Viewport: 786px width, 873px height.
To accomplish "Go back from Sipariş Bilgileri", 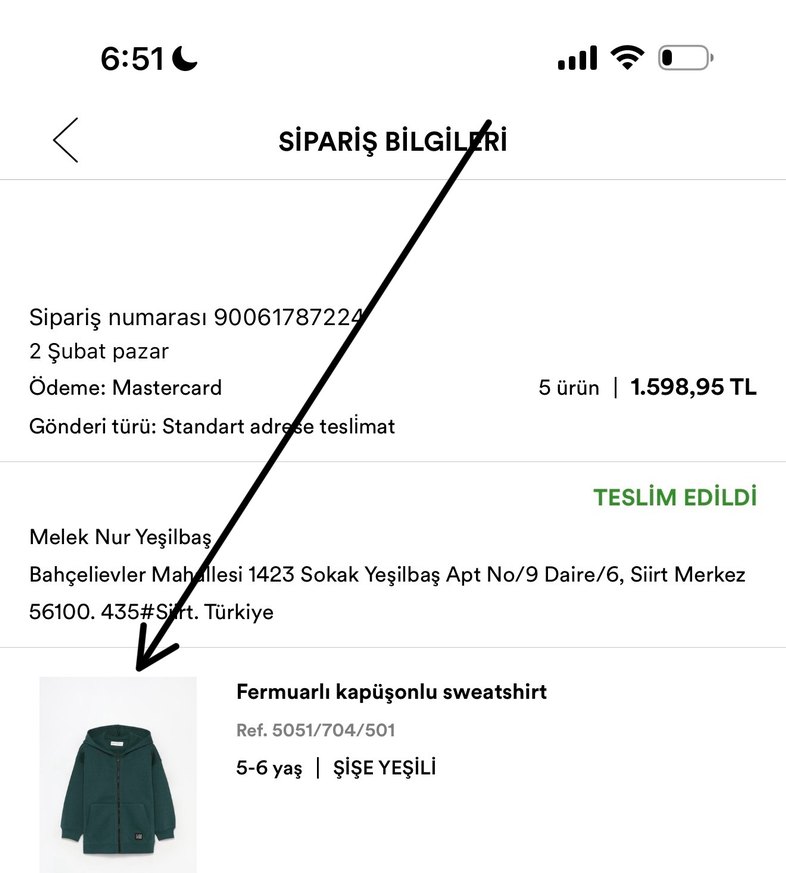I will click(x=66, y=140).
